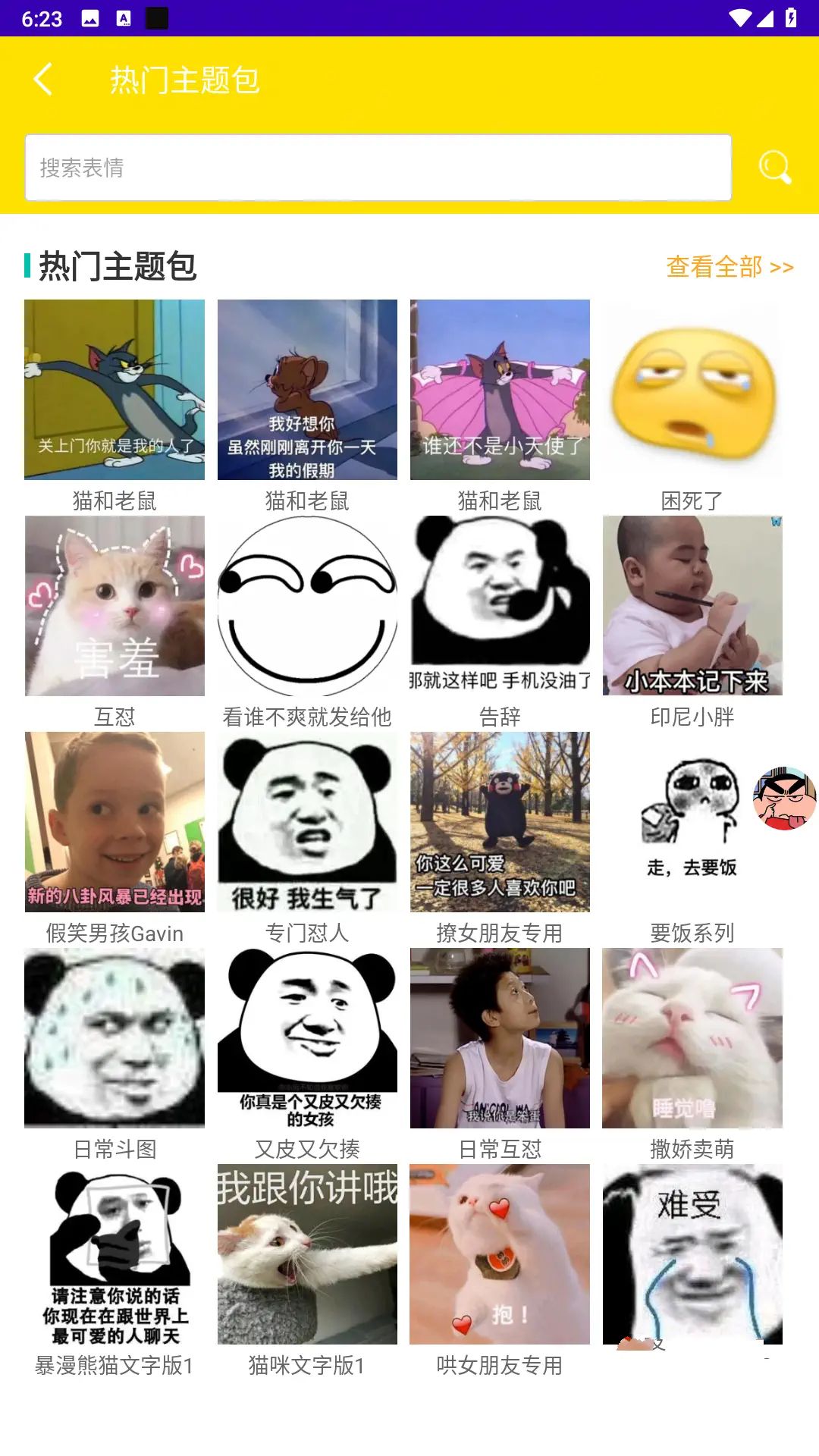The height and width of the screenshot is (1456, 819).
Task: Open the 困死了 emoji pack
Action: 692,390
